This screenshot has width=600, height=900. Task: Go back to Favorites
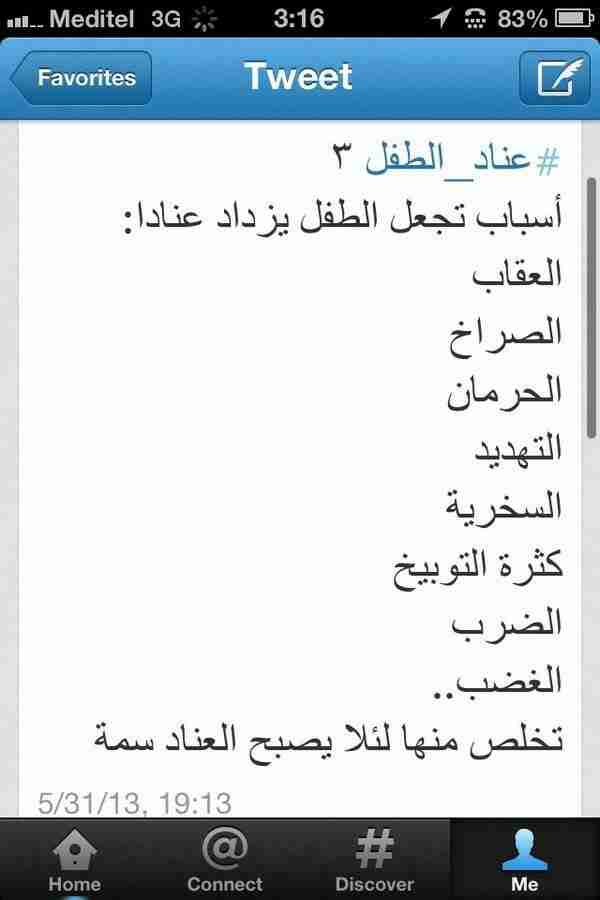pos(82,78)
